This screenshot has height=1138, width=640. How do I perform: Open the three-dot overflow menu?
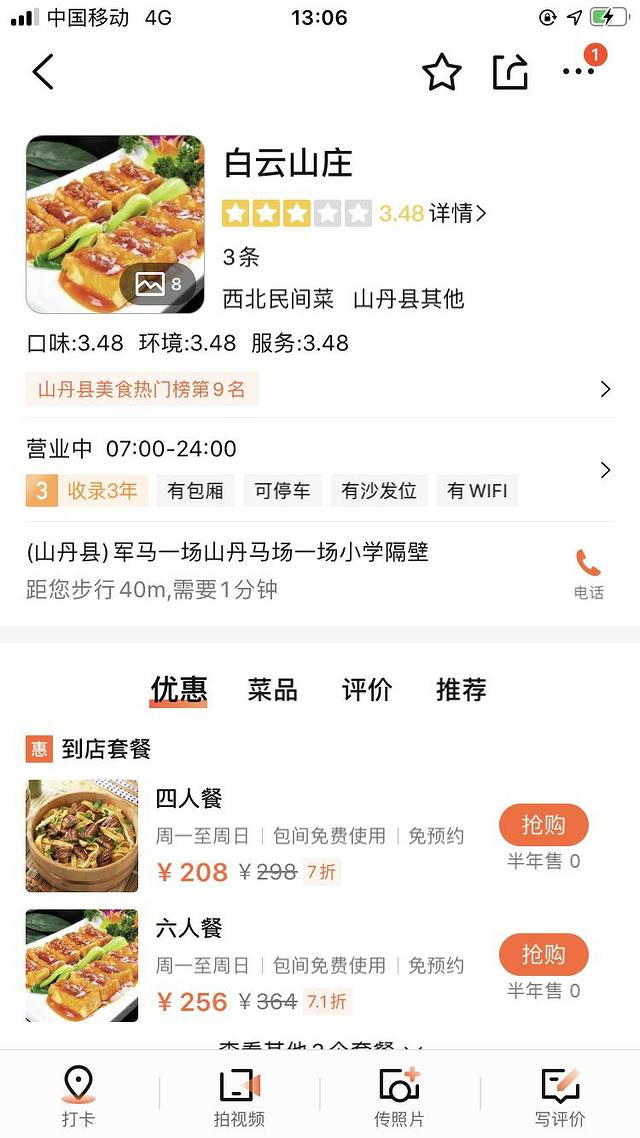(x=579, y=71)
